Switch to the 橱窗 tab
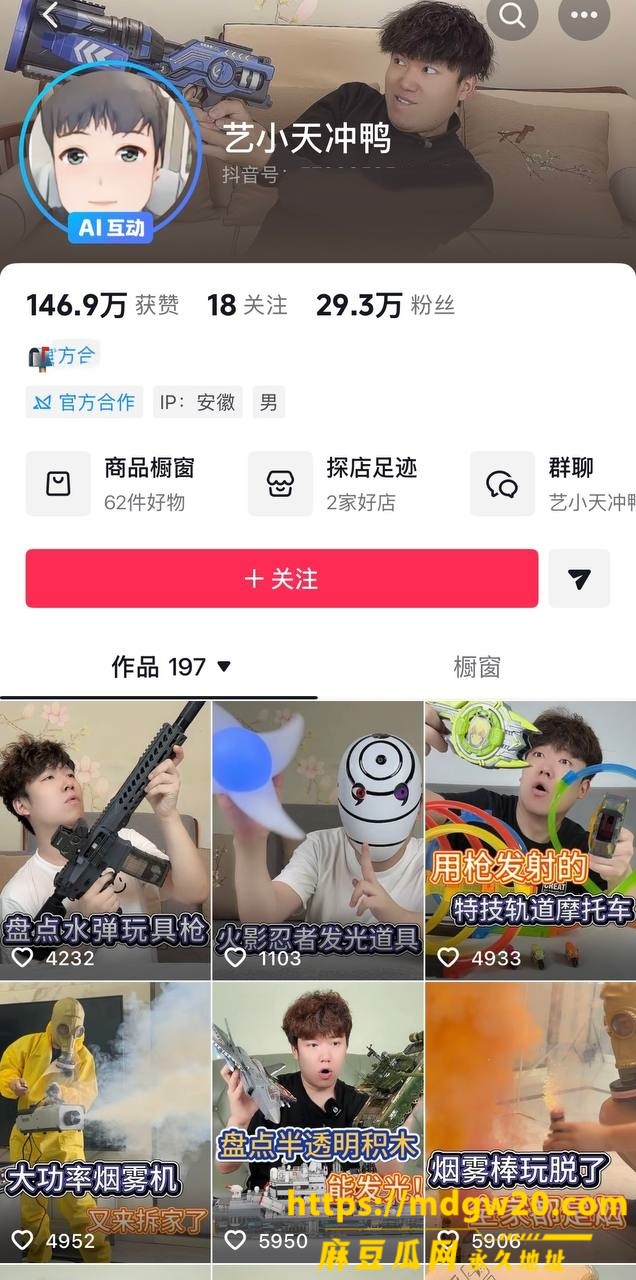The image size is (636, 1280). click(x=477, y=667)
